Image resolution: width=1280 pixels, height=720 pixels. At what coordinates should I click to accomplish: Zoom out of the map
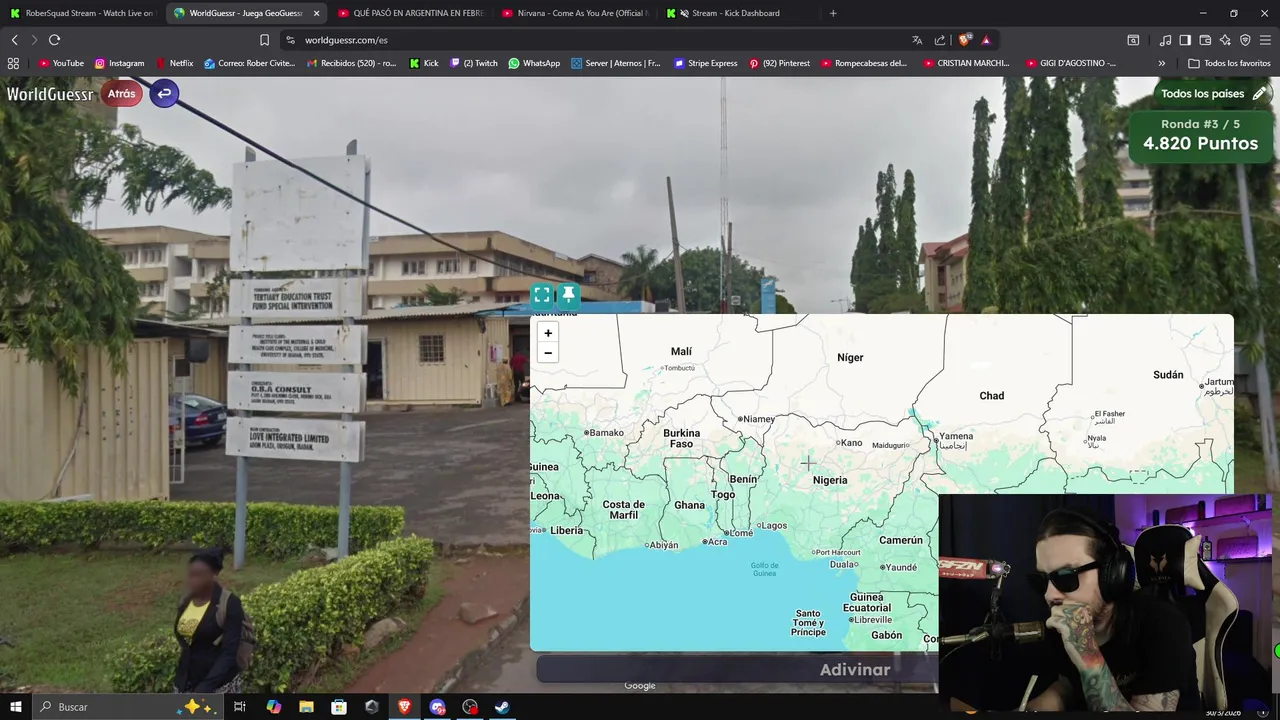coord(548,353)
